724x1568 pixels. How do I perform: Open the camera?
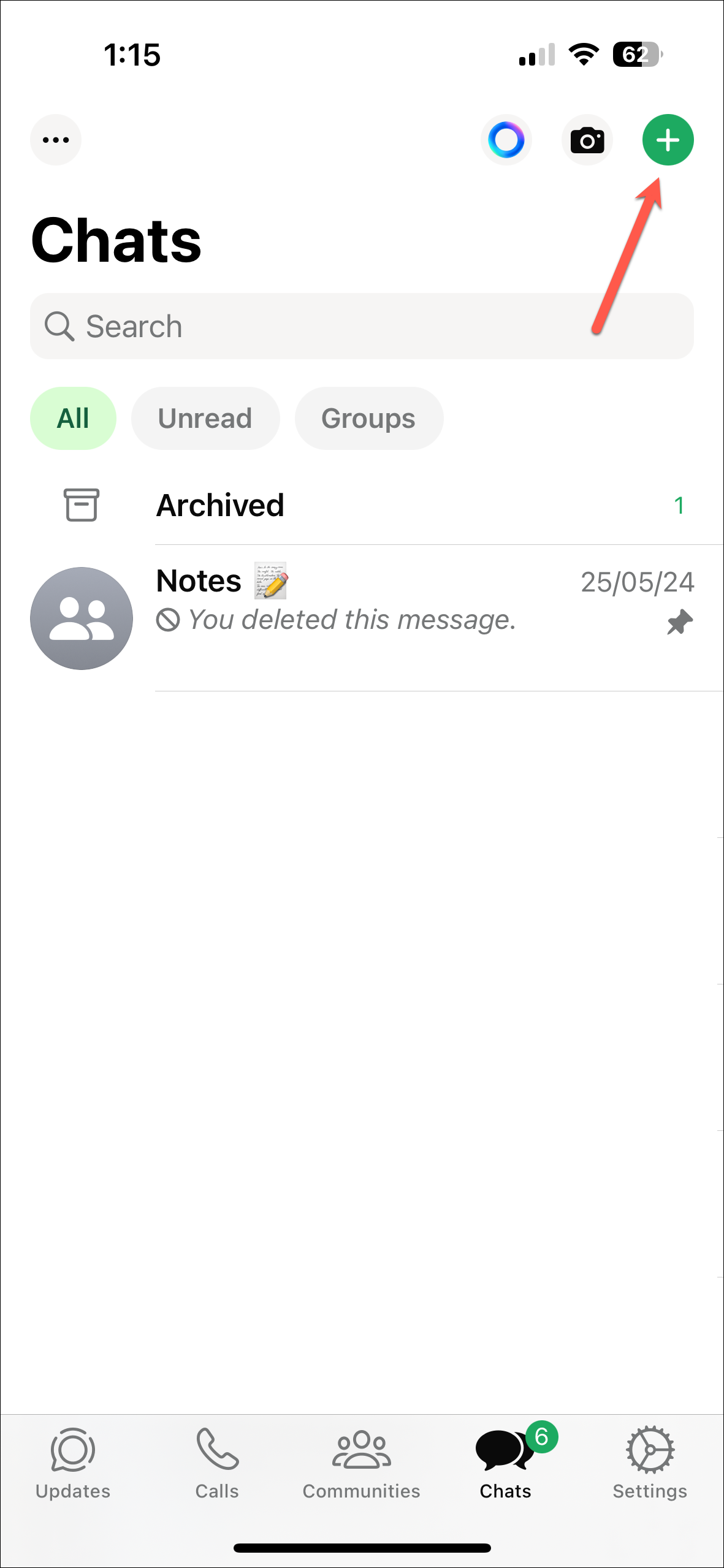(x=587, y=140)
